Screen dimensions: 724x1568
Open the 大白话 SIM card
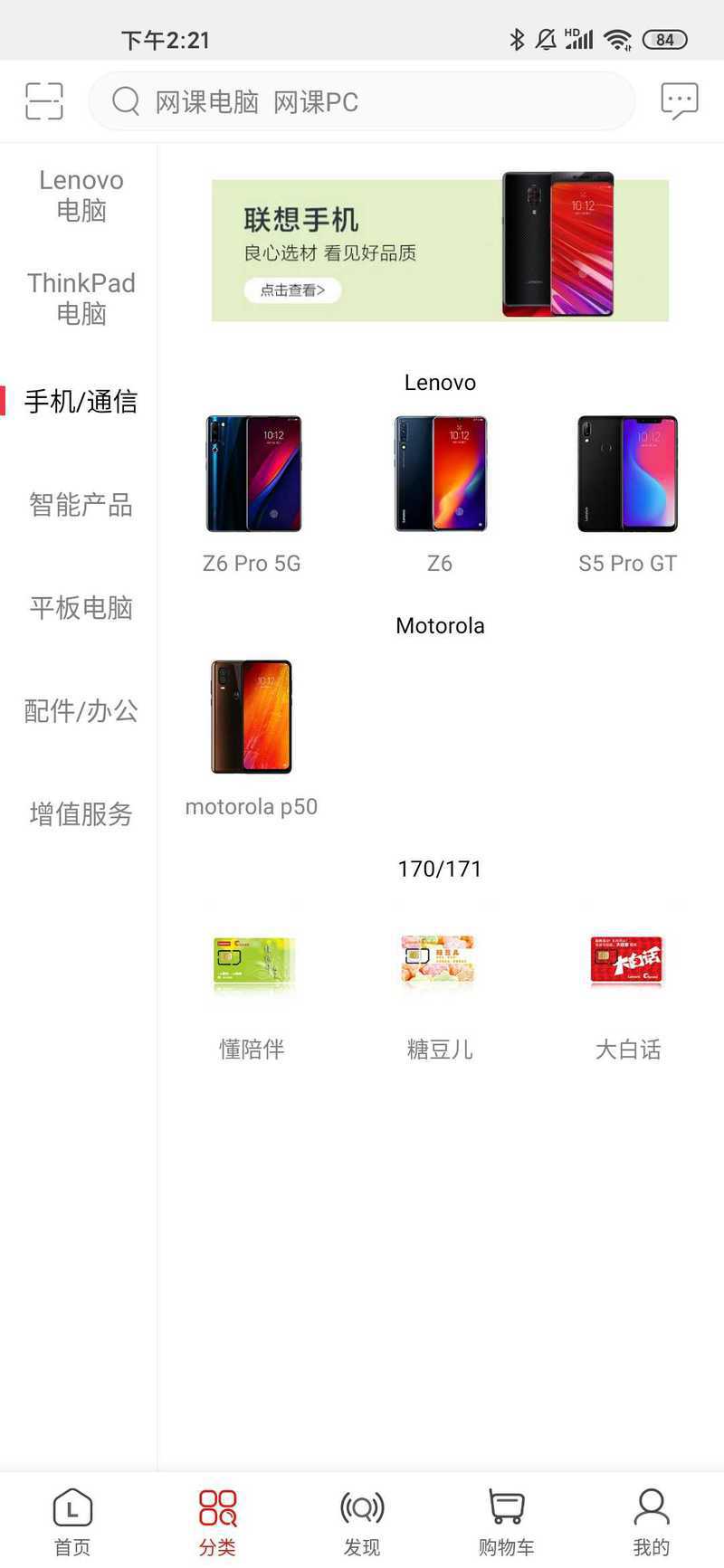pyautogui.click(x=627, y=982)
